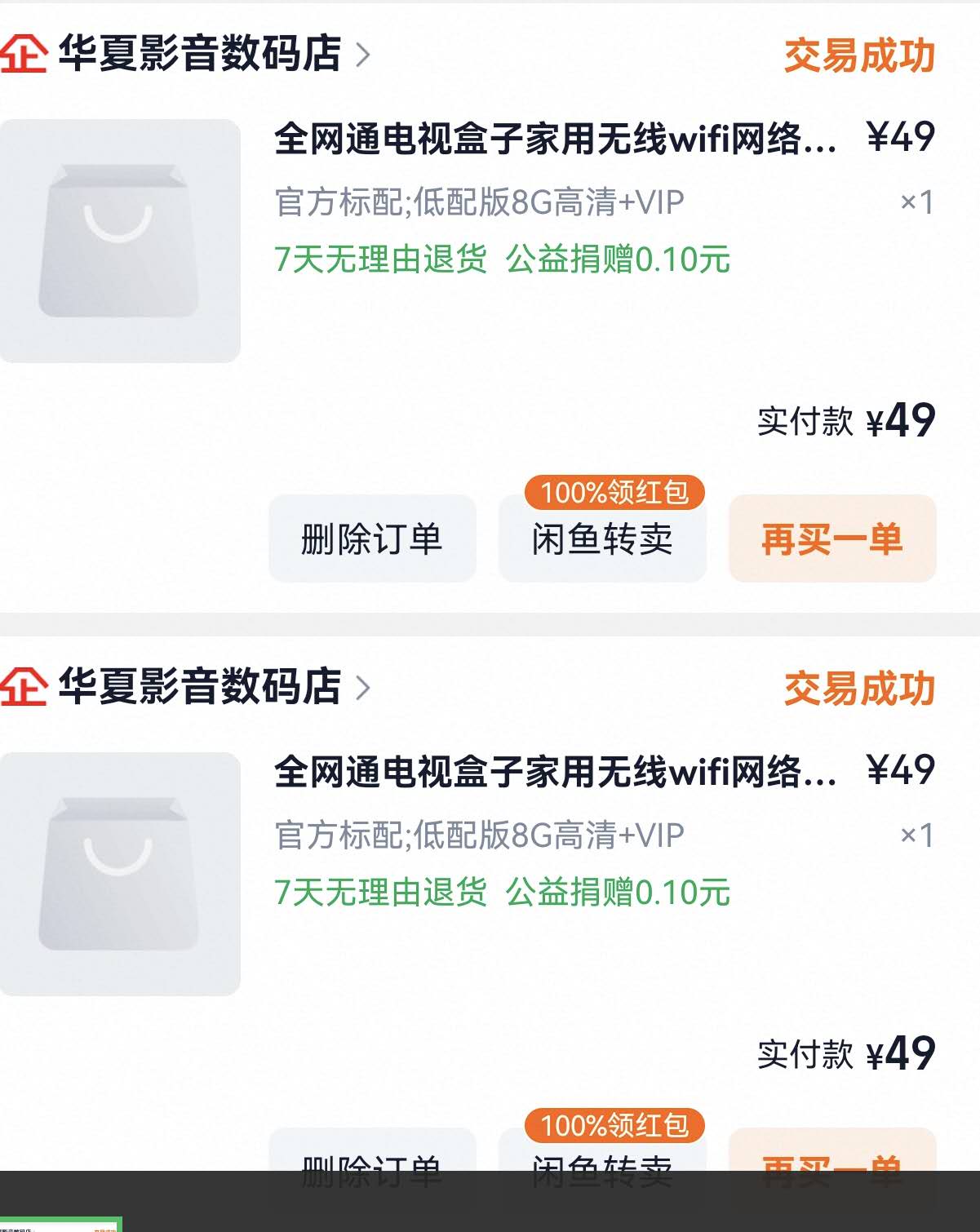Tap 删除订单 on the first order
The height and width of the screenshot is (1232, 980).
click(x=372, y=538)
